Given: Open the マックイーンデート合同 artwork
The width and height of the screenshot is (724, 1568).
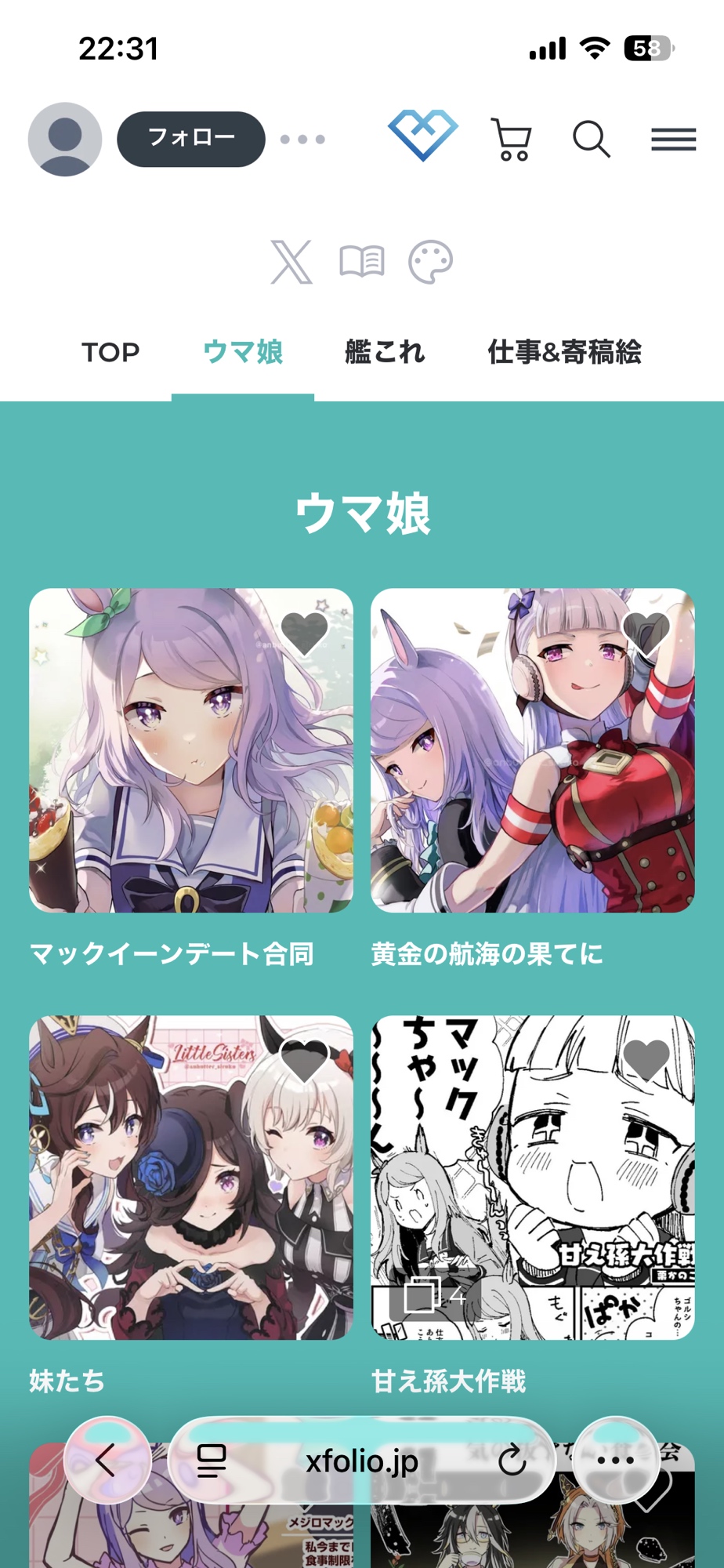Looking at the screenshot, I should tap(191, 750).
